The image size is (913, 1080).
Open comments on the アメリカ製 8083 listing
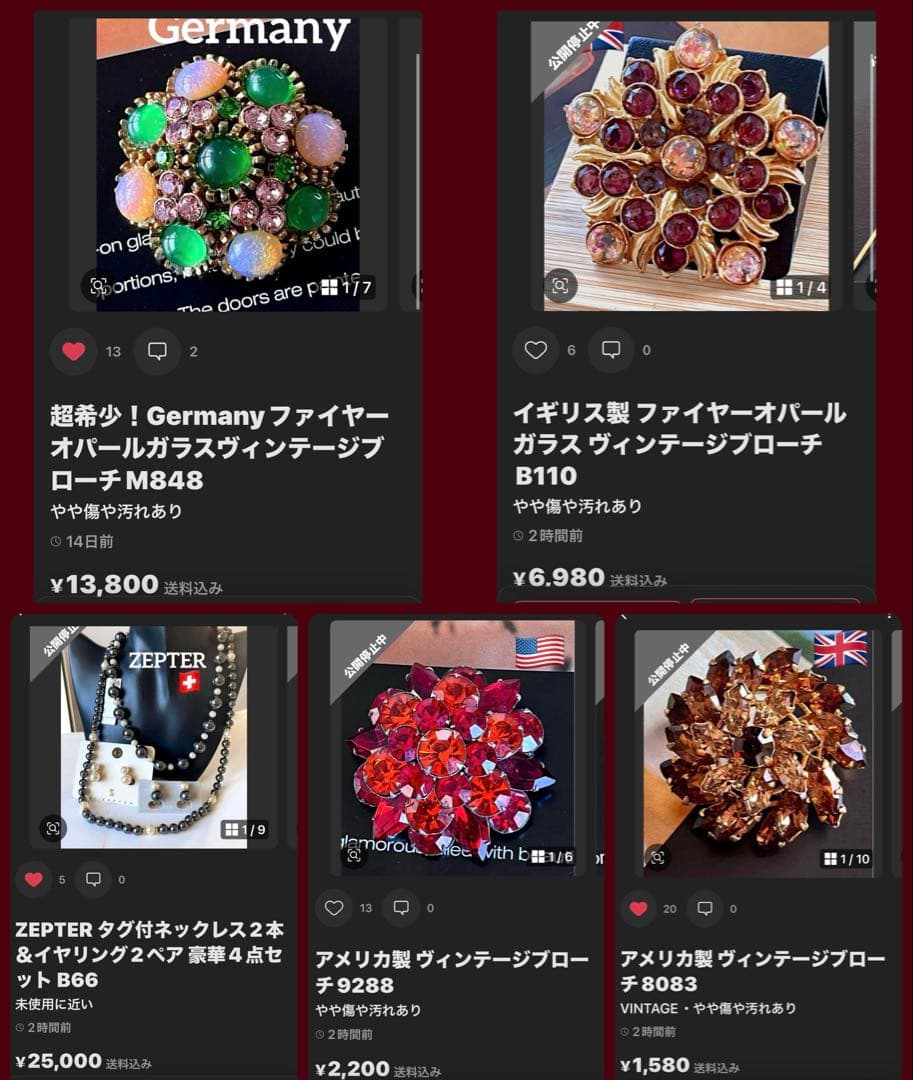click(x=704, y=909)
